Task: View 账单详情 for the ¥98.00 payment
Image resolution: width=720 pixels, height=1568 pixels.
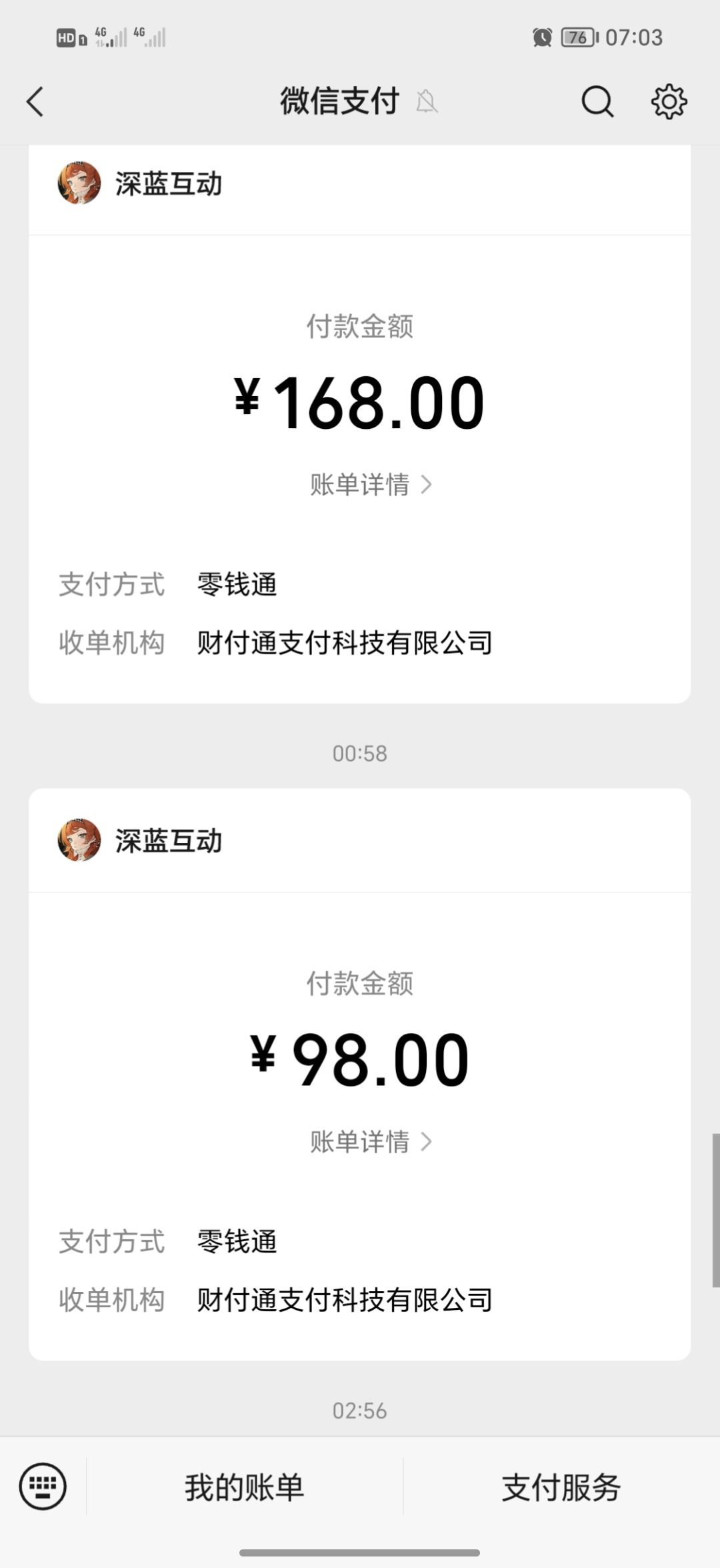Action: pos(370,1142)
